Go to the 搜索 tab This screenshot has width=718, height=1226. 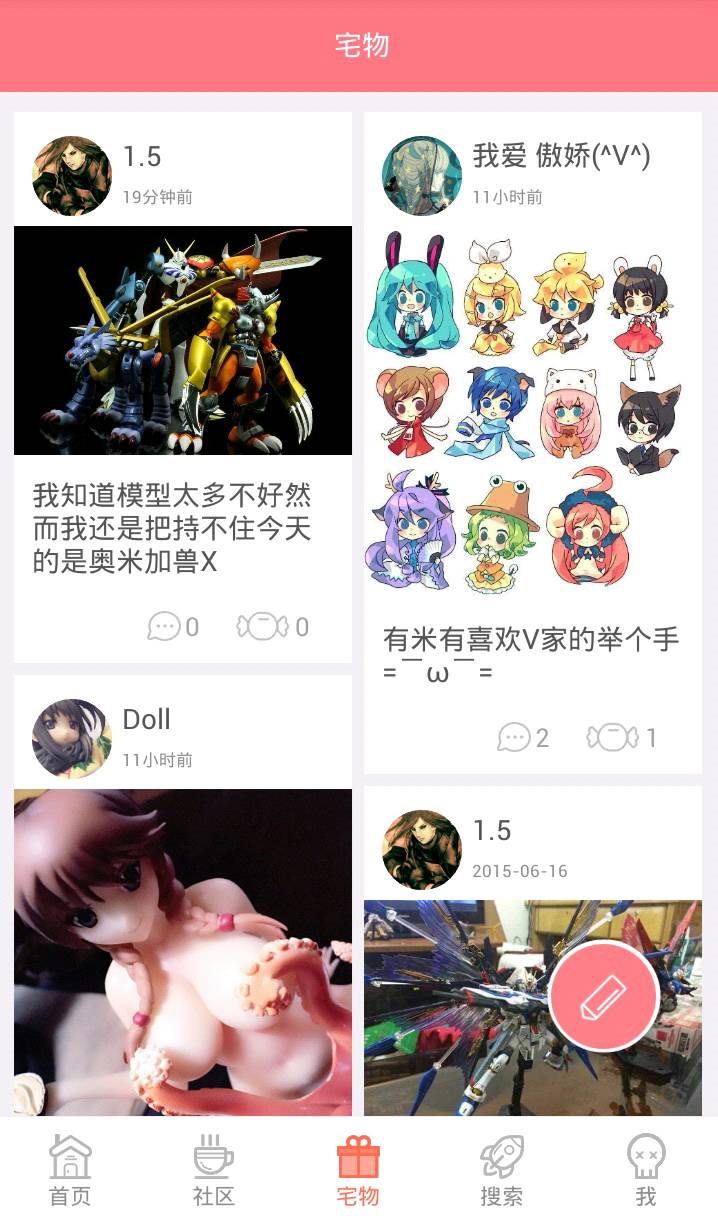click(x=501, y=1171)
